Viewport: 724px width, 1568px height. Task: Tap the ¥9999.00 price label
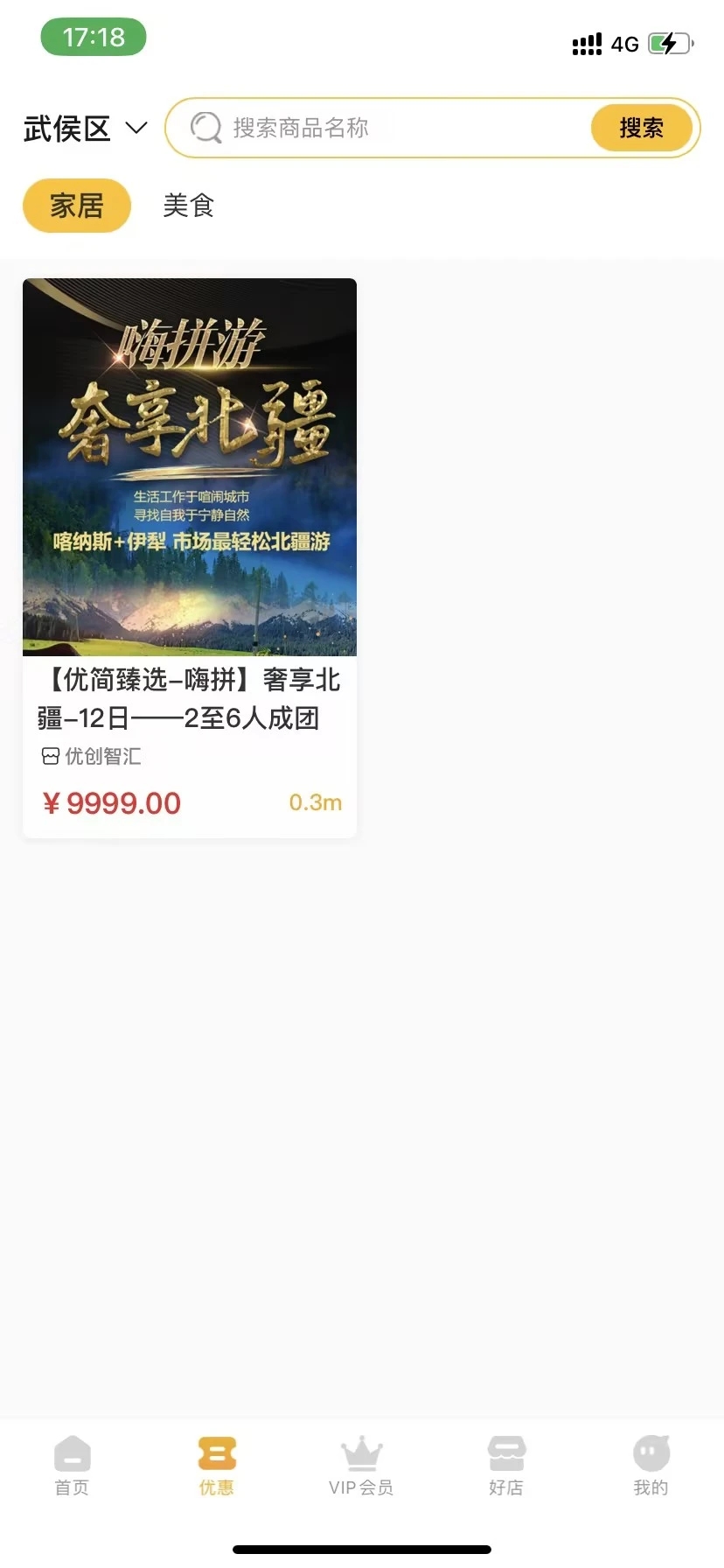[x=111, y=802]
